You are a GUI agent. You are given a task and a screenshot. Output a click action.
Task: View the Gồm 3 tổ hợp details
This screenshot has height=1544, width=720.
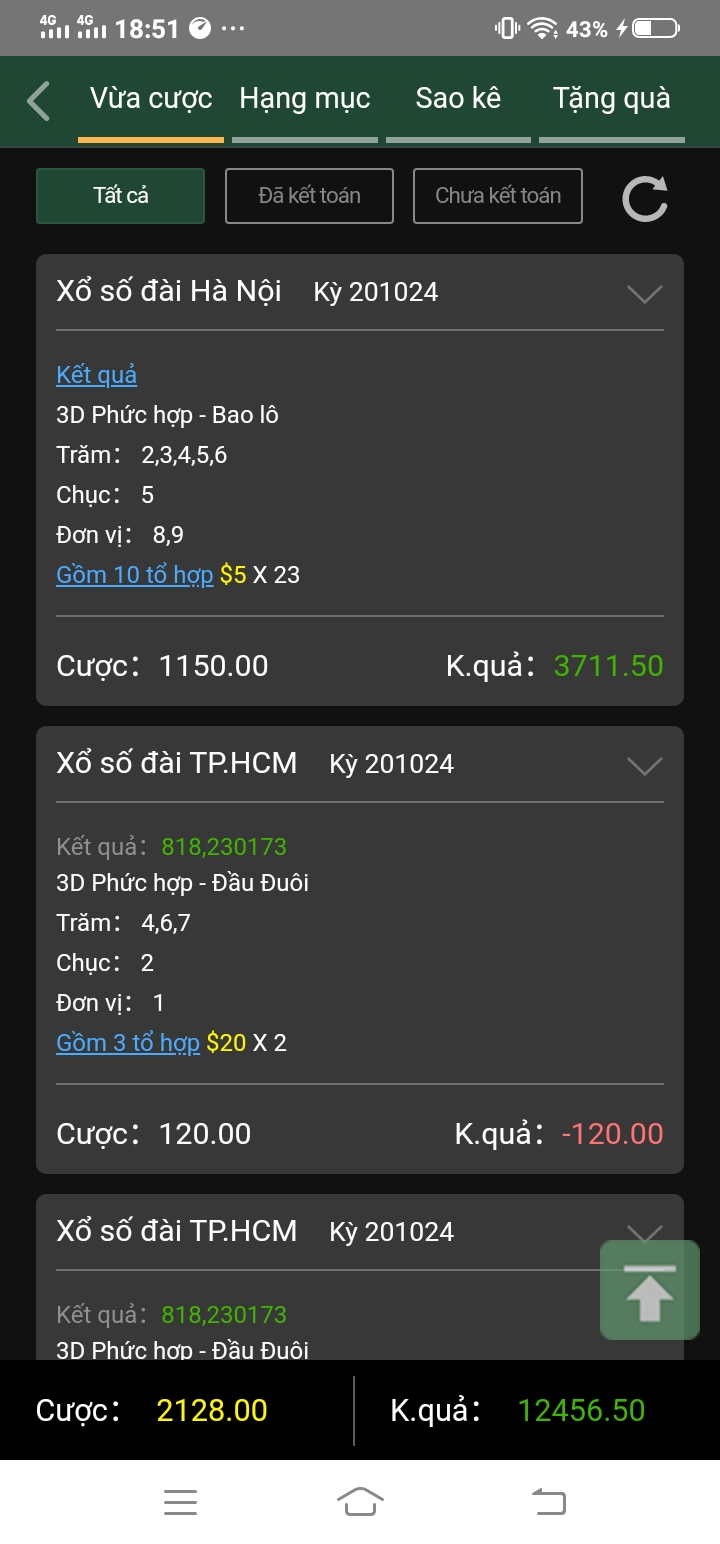point(128,1043)
